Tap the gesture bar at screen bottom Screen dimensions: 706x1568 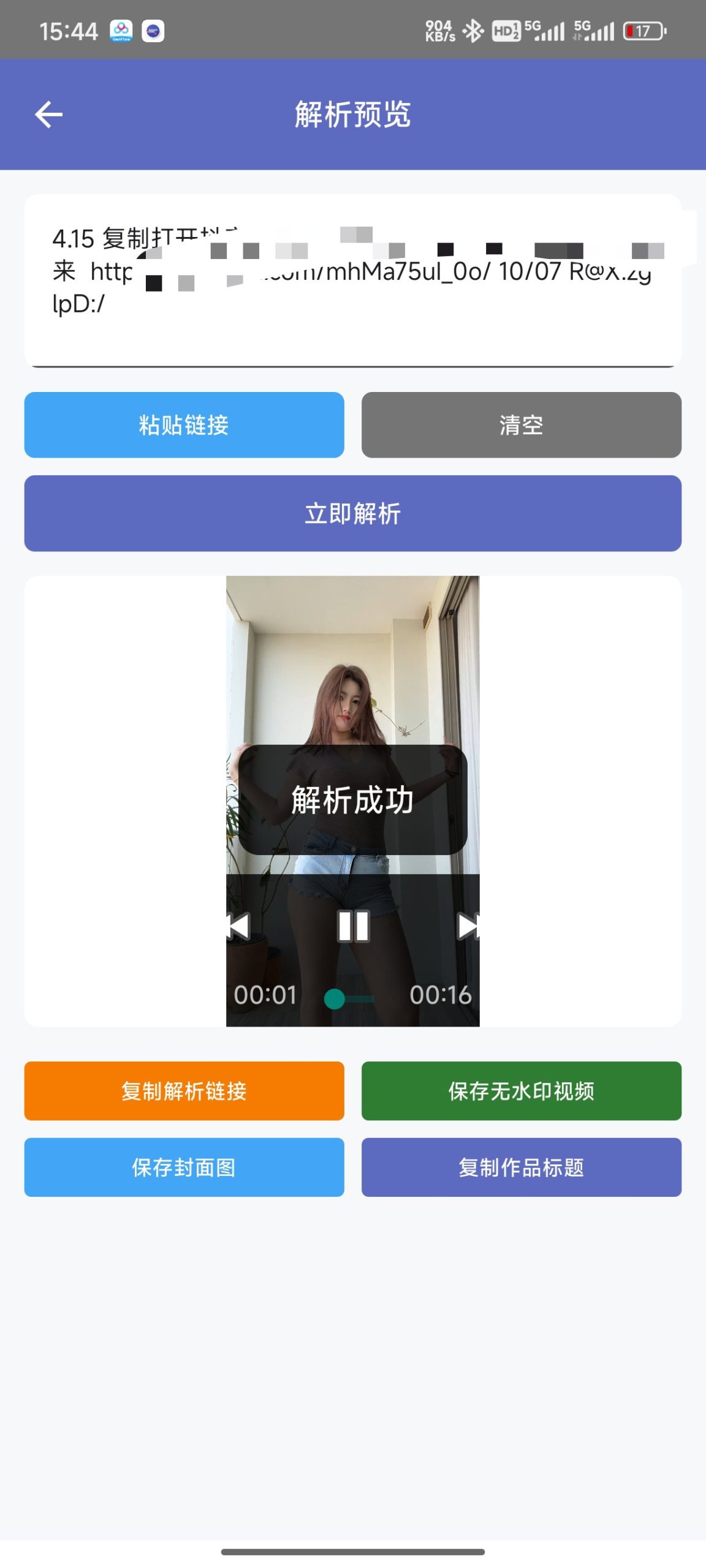click(353, 1552)
